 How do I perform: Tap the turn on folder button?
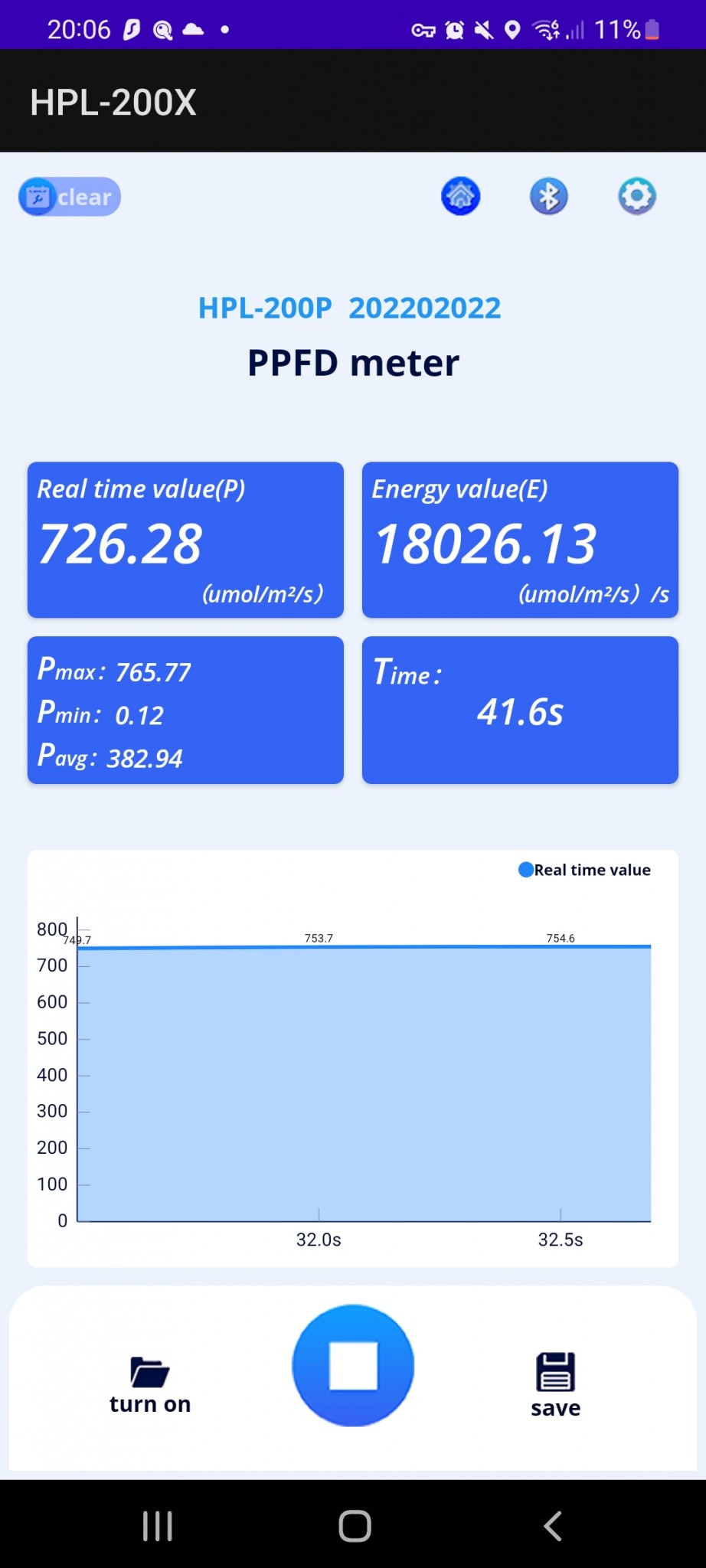coord(150,1385)
